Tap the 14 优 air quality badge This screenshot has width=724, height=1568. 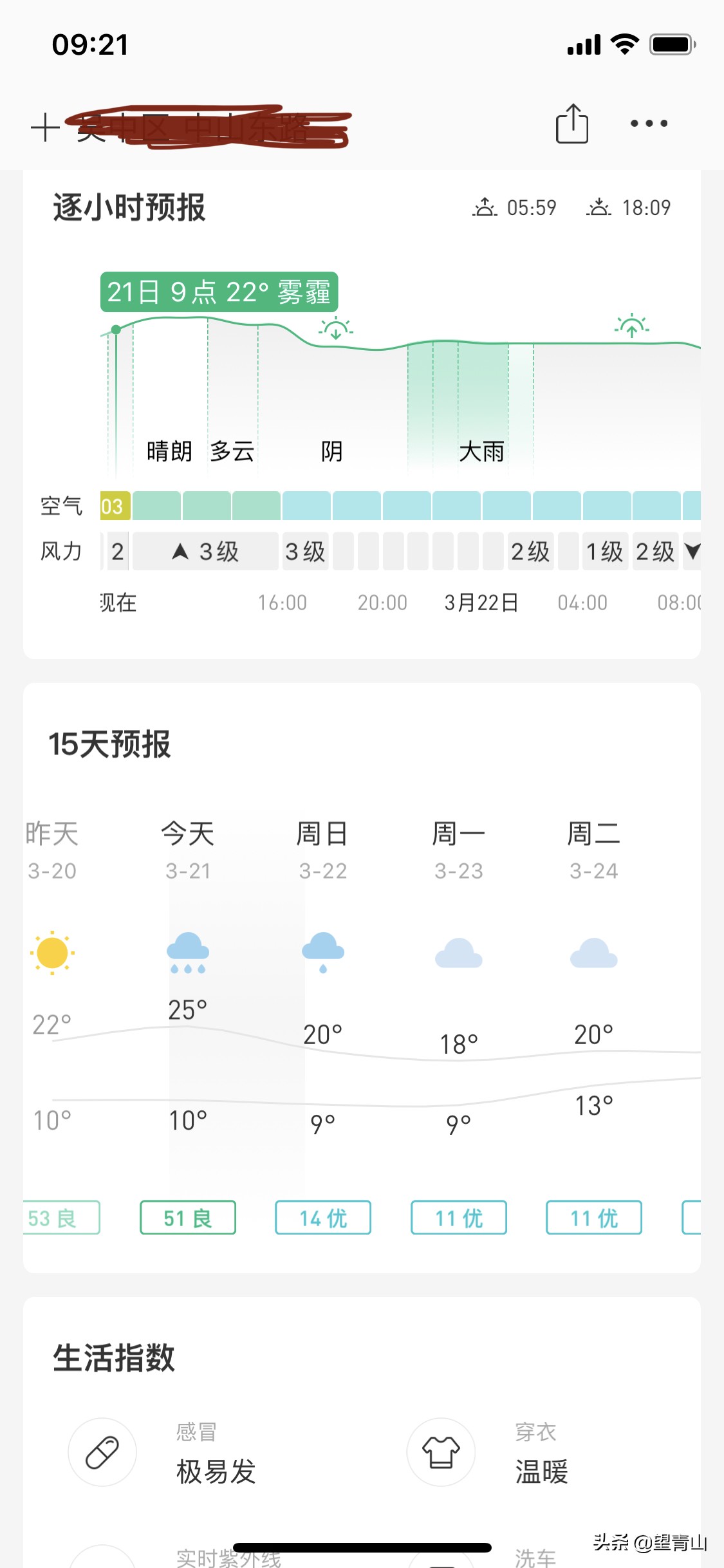[x=322, y=1217]
